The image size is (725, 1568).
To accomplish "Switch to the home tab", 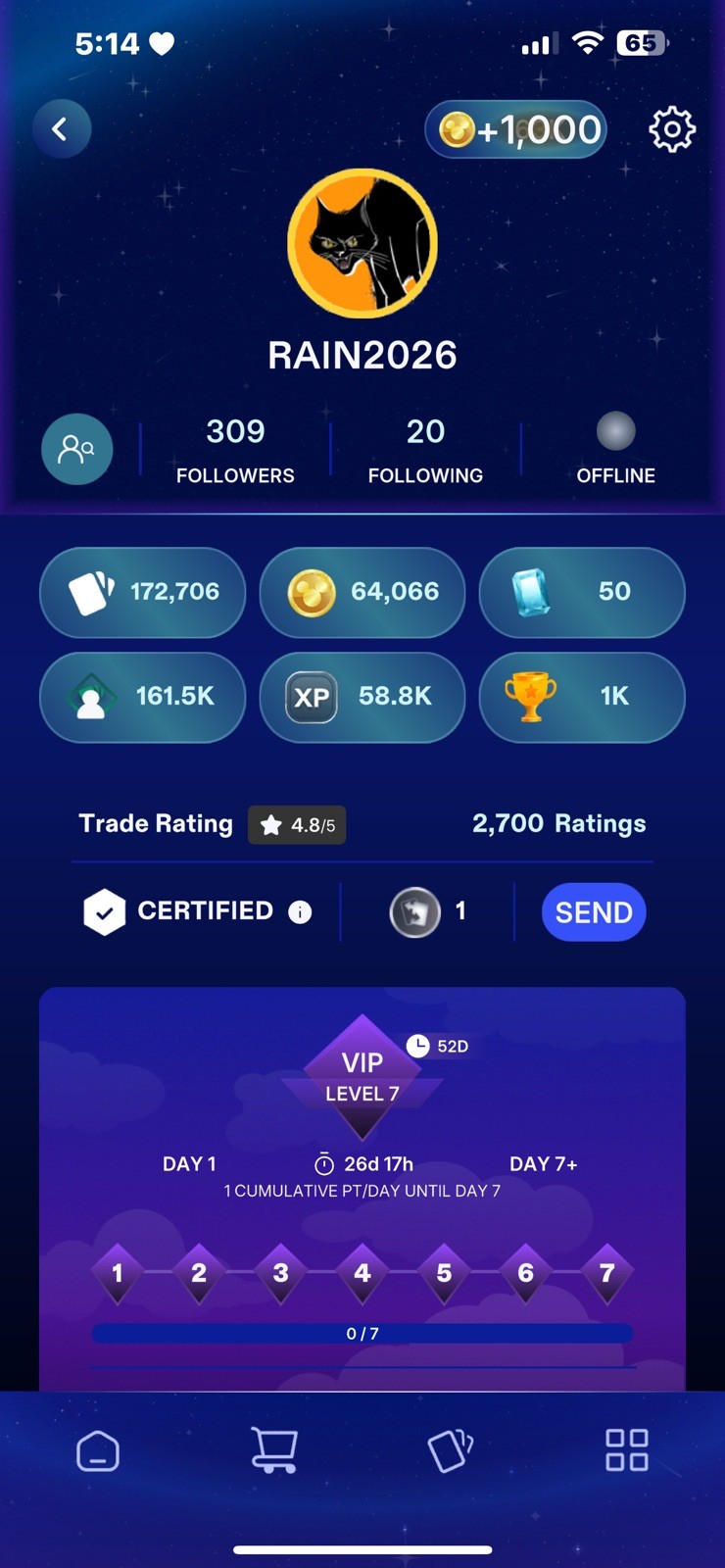I will click(x=98, y=1450).
